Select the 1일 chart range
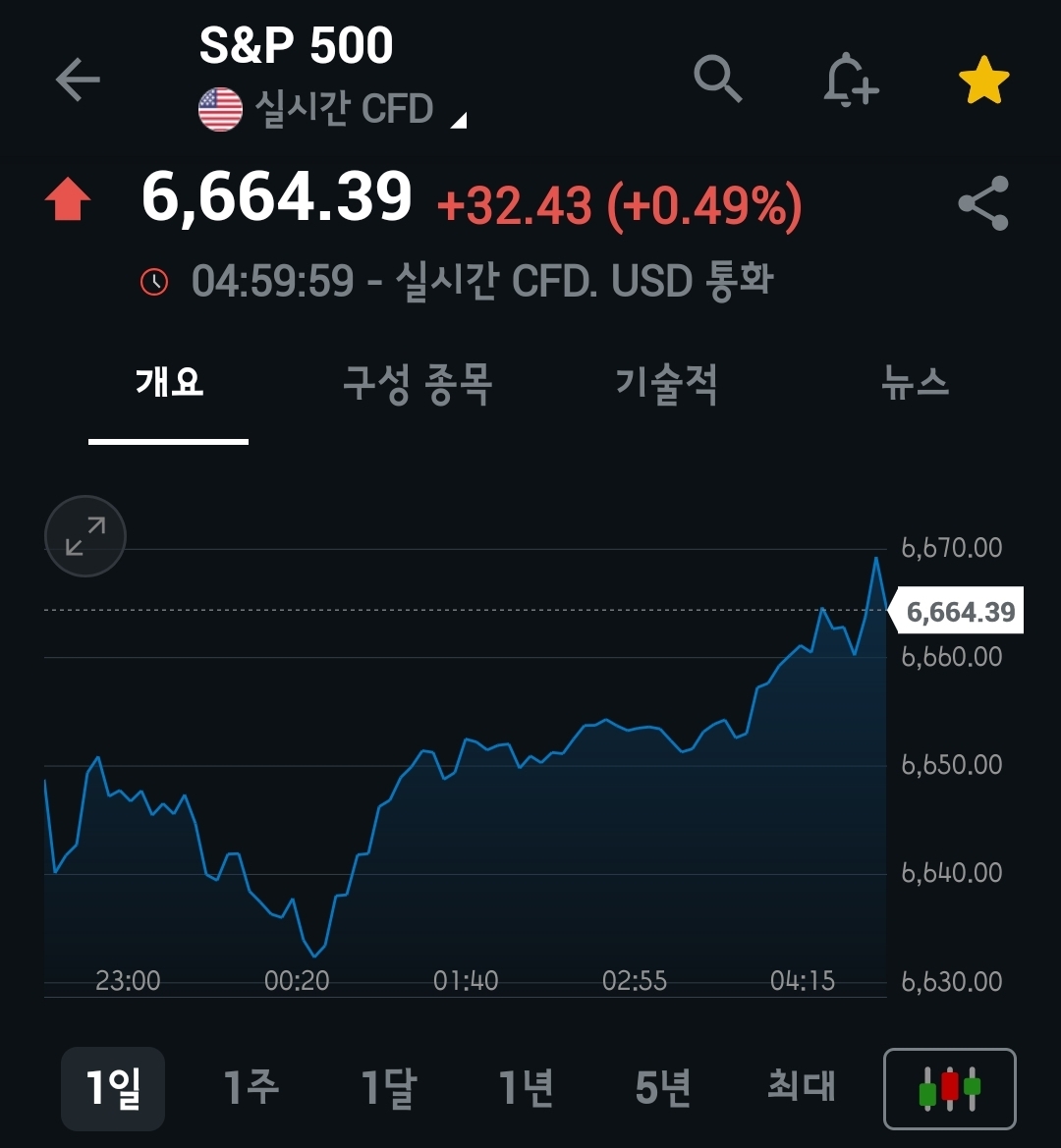The image size is (1061, 1148). click(x=113, y=1088)
